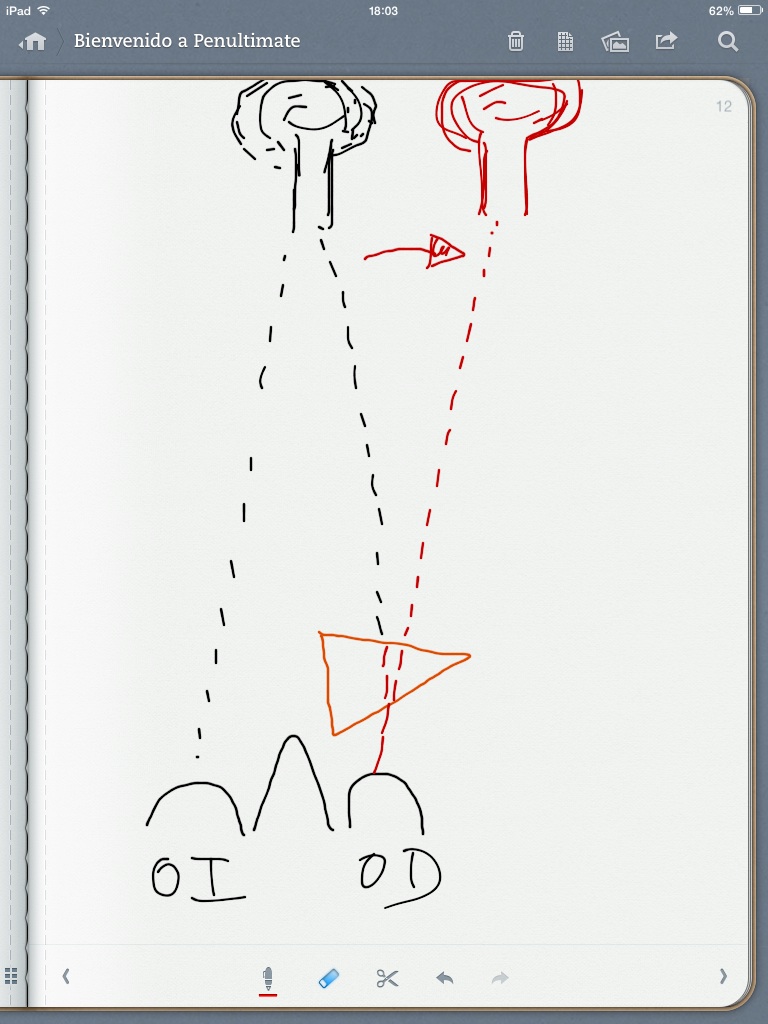Image resolution: width=768 pixels, height=1024 pixels.
Task: Share this page
Action: coord(665,41)
